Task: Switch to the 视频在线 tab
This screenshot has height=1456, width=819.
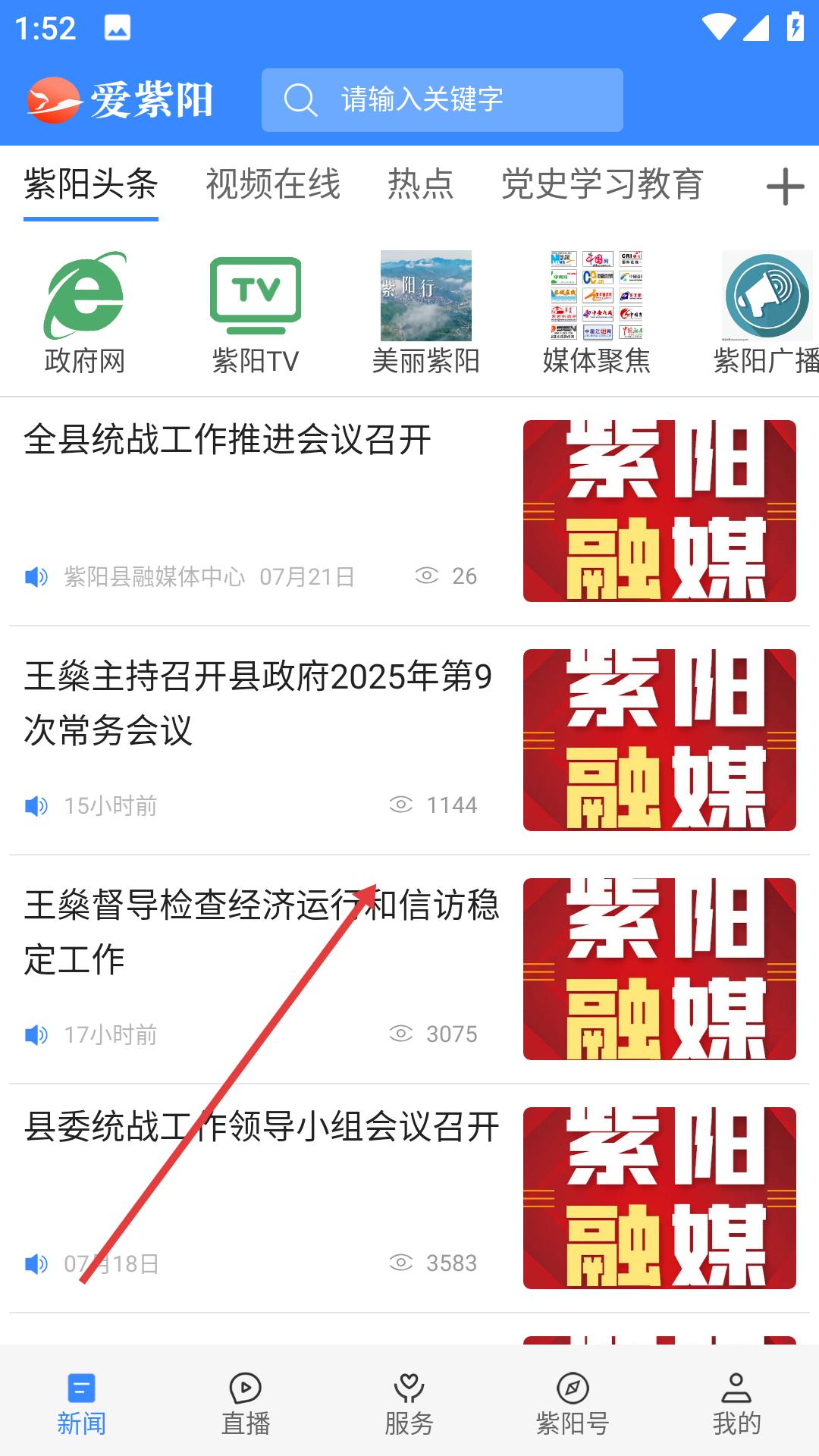Action: [x=273, y=184]
